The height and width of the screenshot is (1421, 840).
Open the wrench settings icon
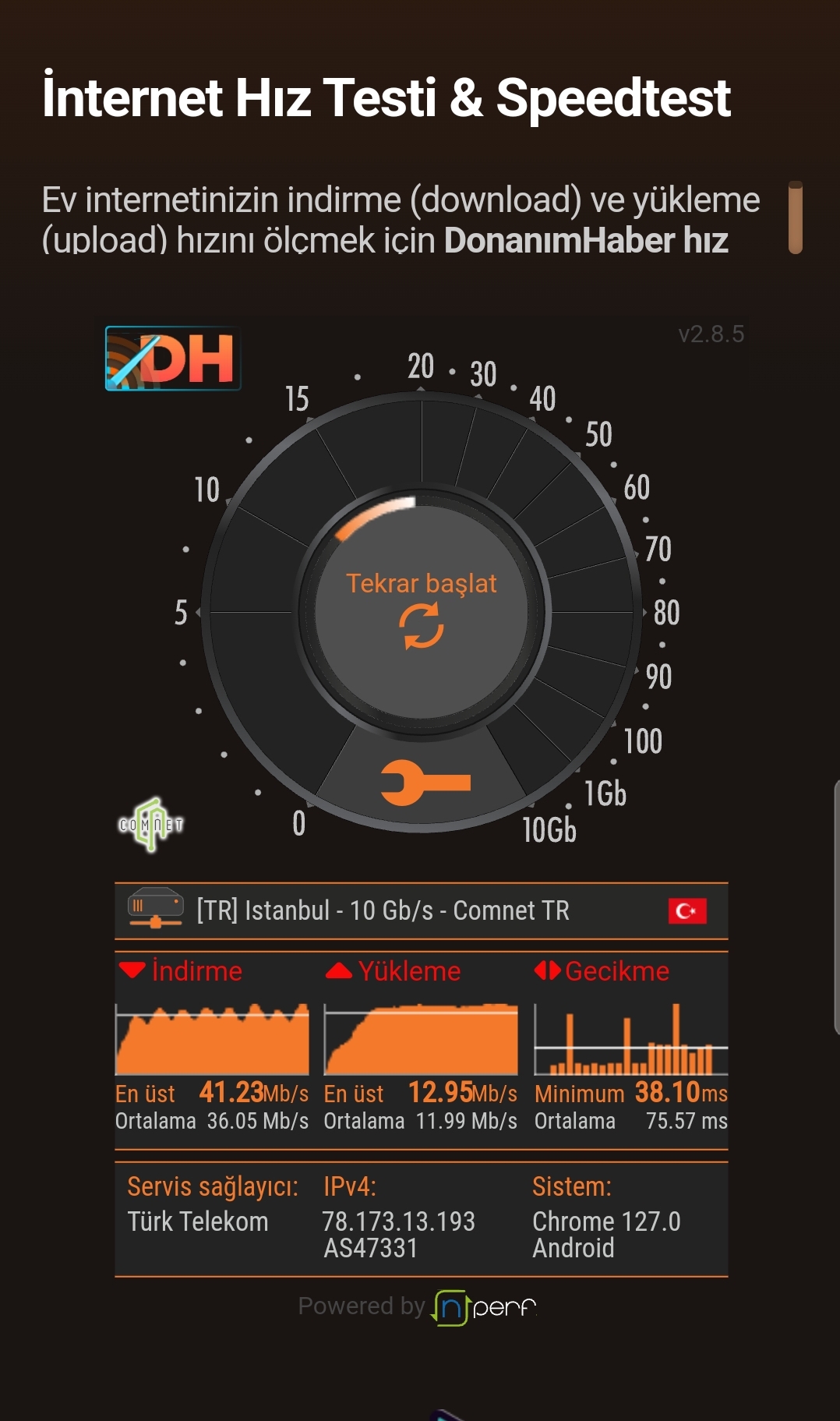point(425,782)
